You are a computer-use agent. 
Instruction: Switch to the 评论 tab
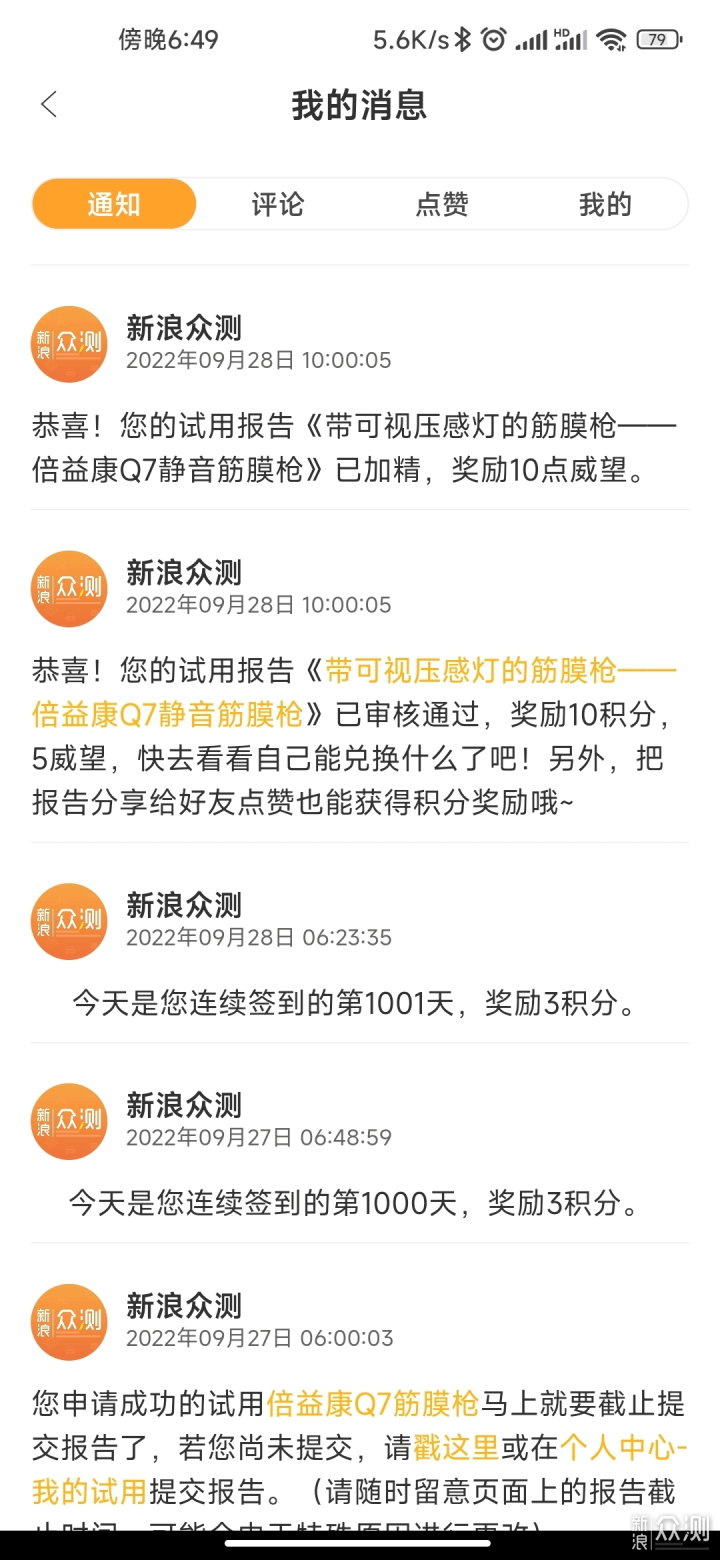point(277,204)
